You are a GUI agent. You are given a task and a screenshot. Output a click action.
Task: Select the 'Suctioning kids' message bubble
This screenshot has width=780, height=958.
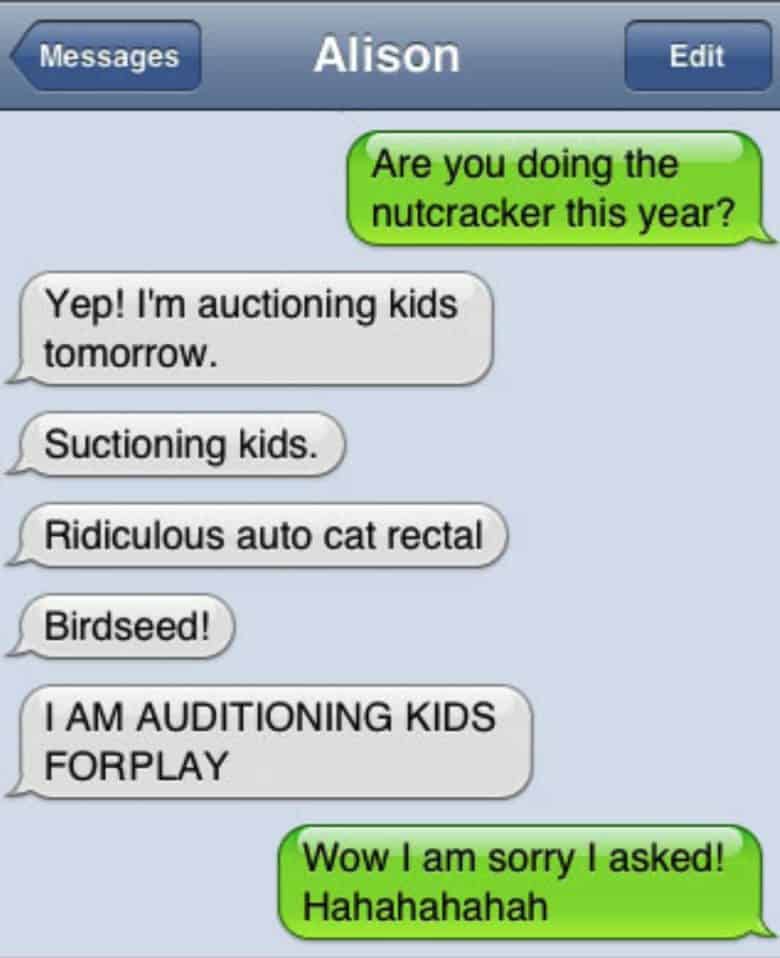pos(180,443)
